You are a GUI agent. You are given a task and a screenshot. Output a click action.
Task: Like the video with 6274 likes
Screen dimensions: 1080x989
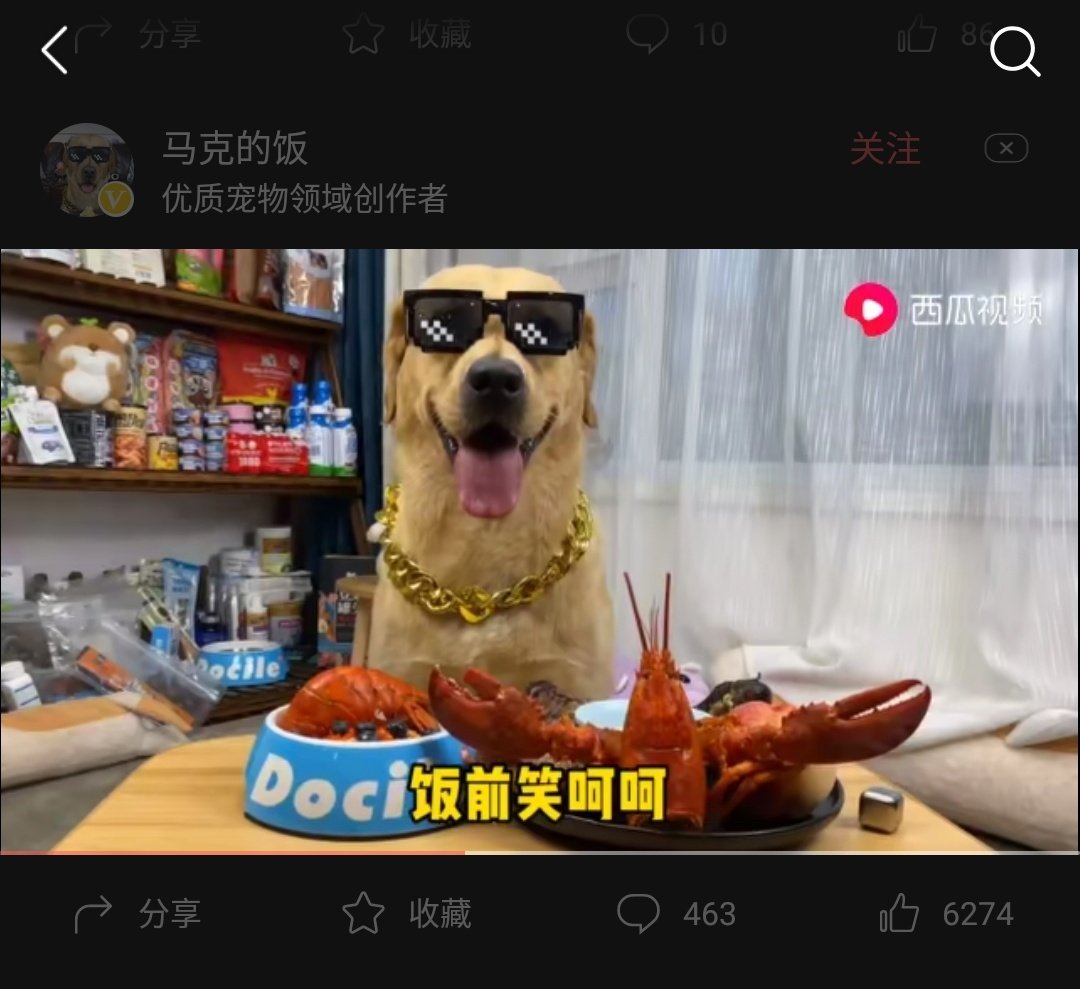(x=946, y=914)
